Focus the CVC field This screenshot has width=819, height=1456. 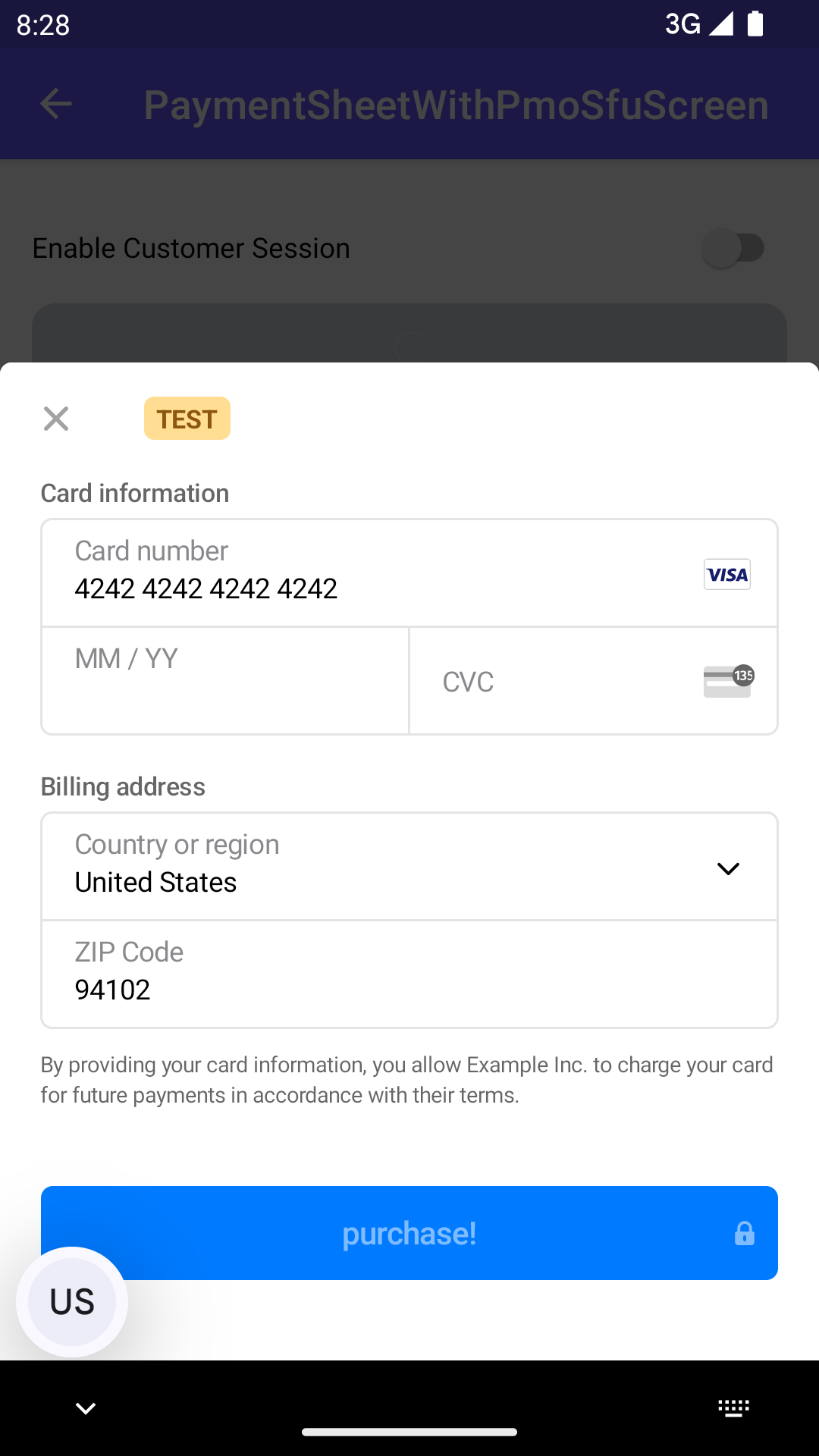[x=561, y=682]
